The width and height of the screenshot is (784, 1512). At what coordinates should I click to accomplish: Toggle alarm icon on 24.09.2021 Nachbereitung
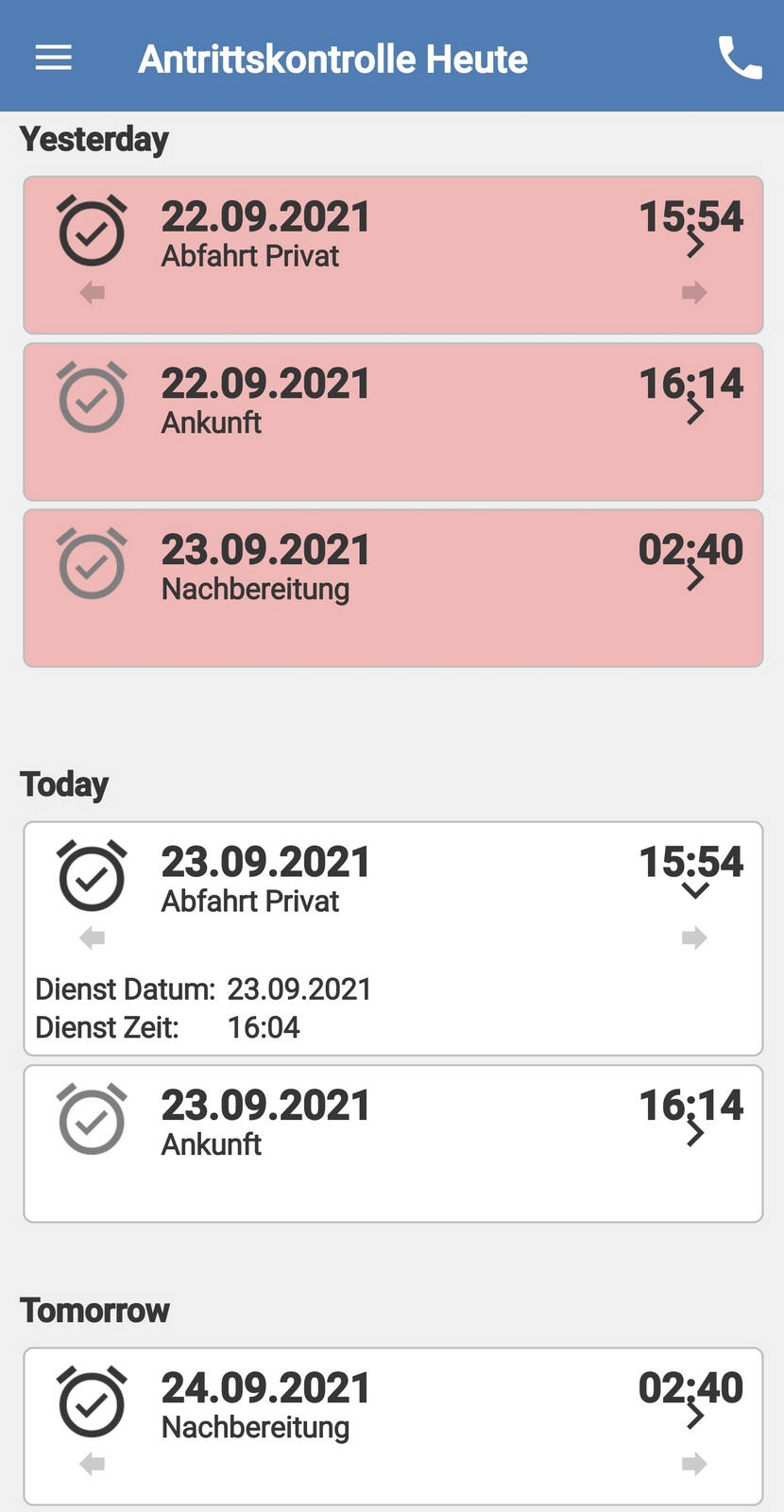[92, 1402]
